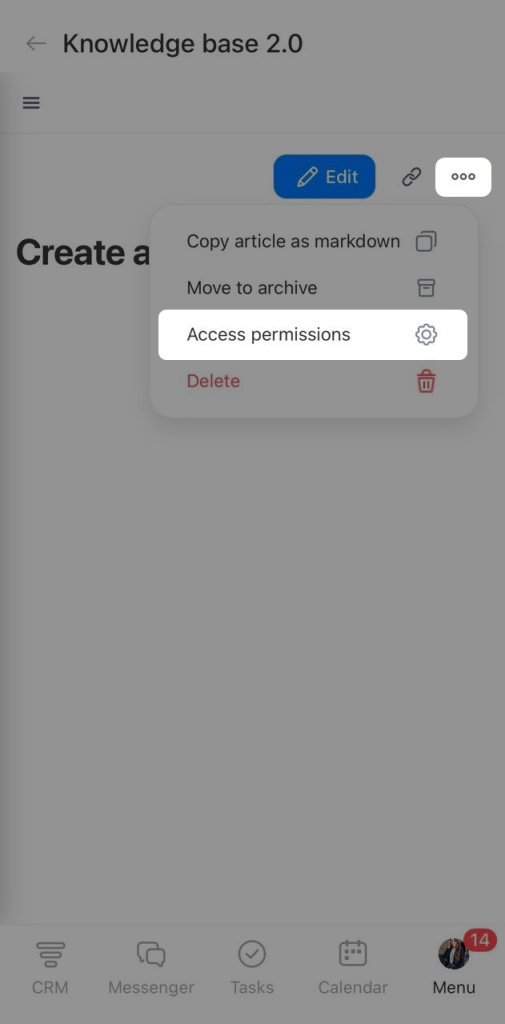Close the three-dot overflow menu
This screenshot has width=505, height=1024.
coord(463,176)
